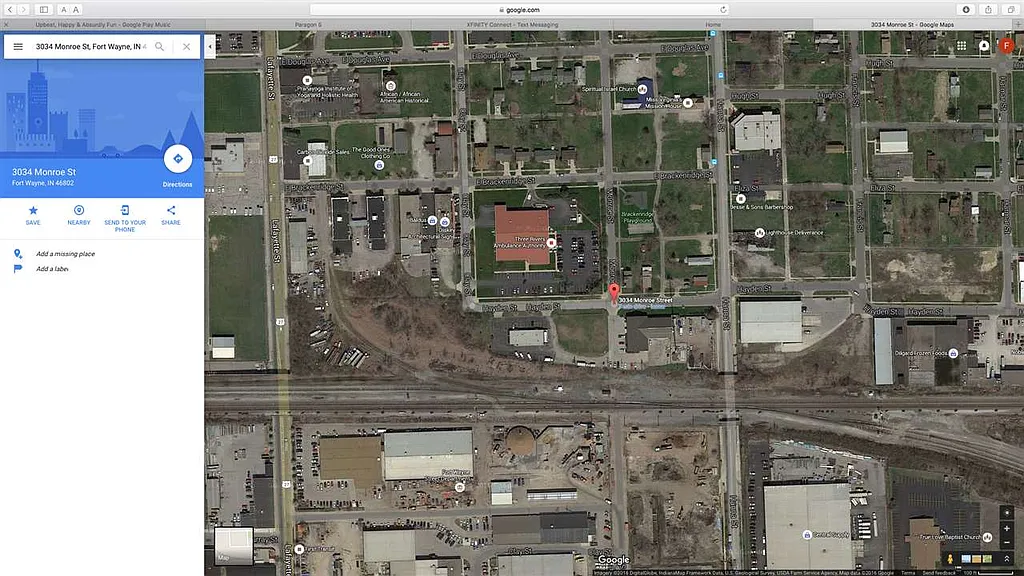This screenshot has width=1024, height=576.
Task: Collapse the side panel arrow
Action: coord(210,46)
